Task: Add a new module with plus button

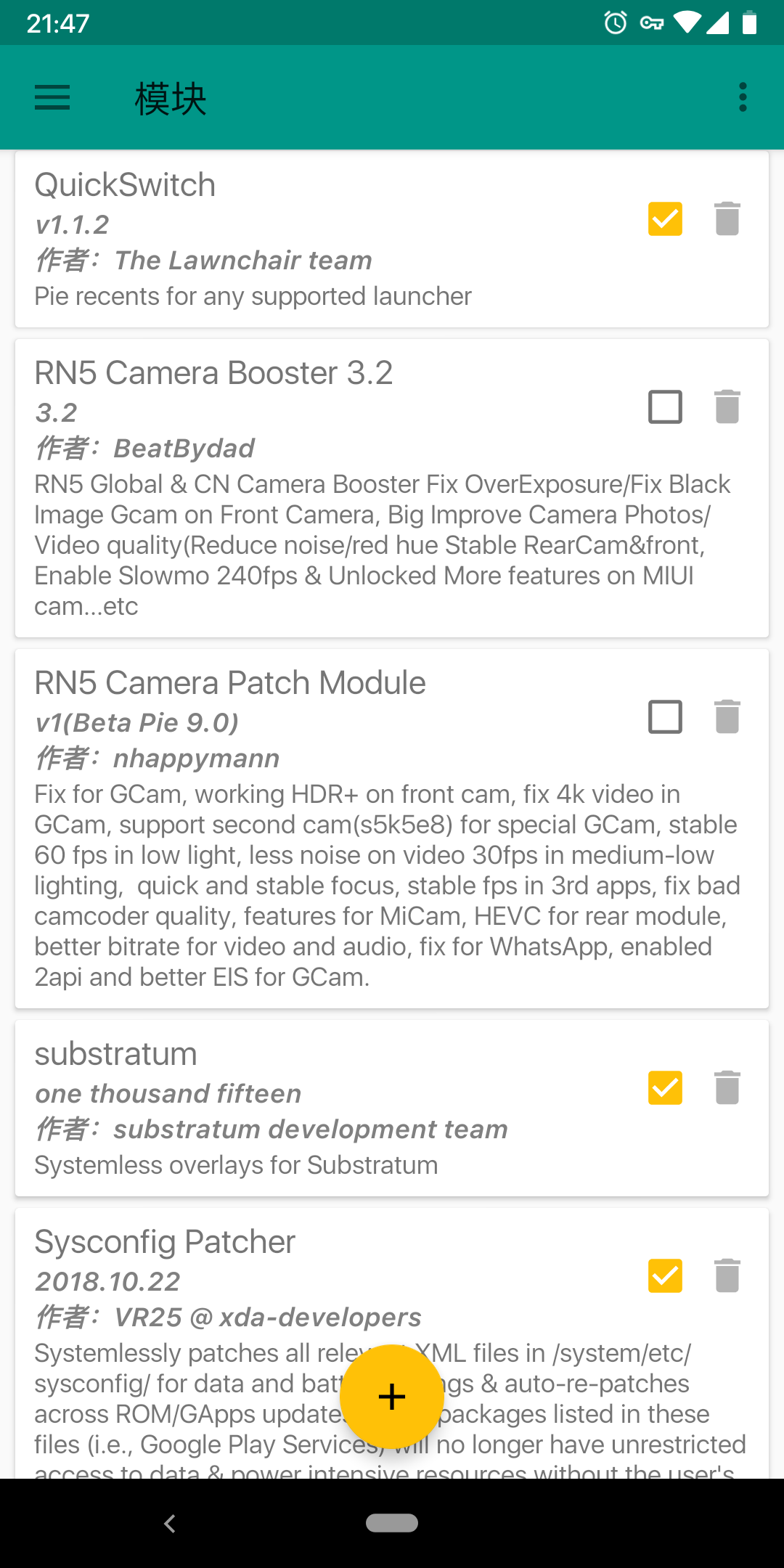Action: [x=392, y=1397]
